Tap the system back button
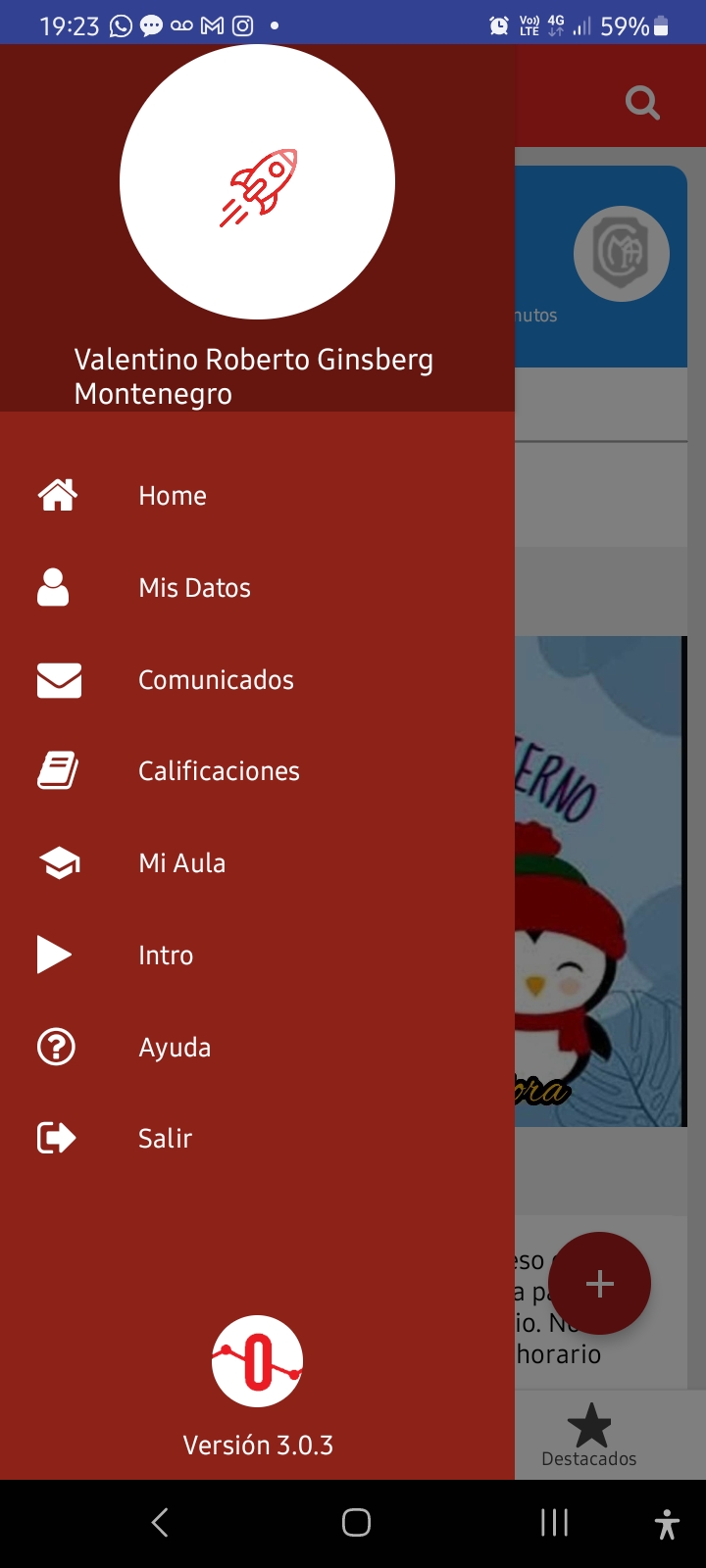Viewport: 706px width, 1568px height. pos(161,1522)
